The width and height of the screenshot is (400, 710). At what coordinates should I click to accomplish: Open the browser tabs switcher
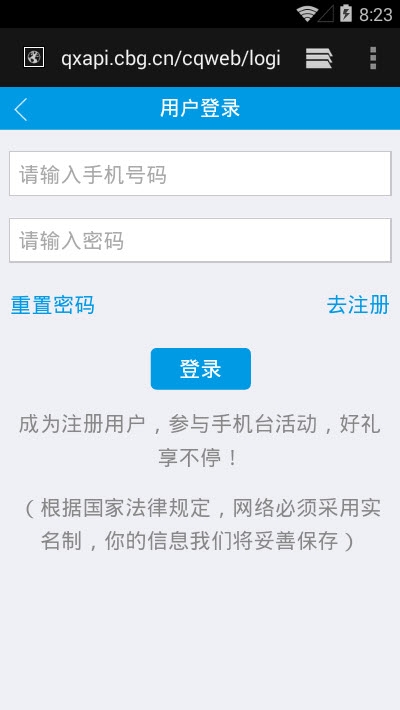click(319, 58)
